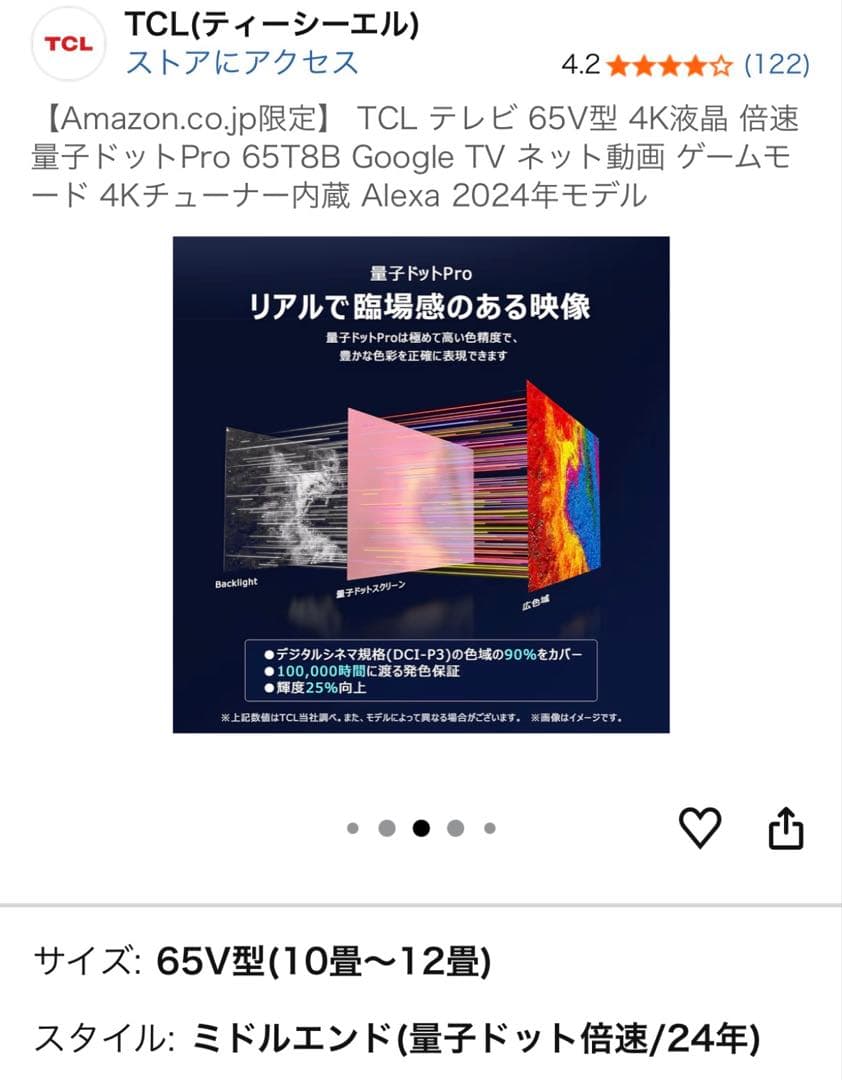
Task: Tap the currently active carousel dot
Action: pyautogui.click(x=420, y=827)
